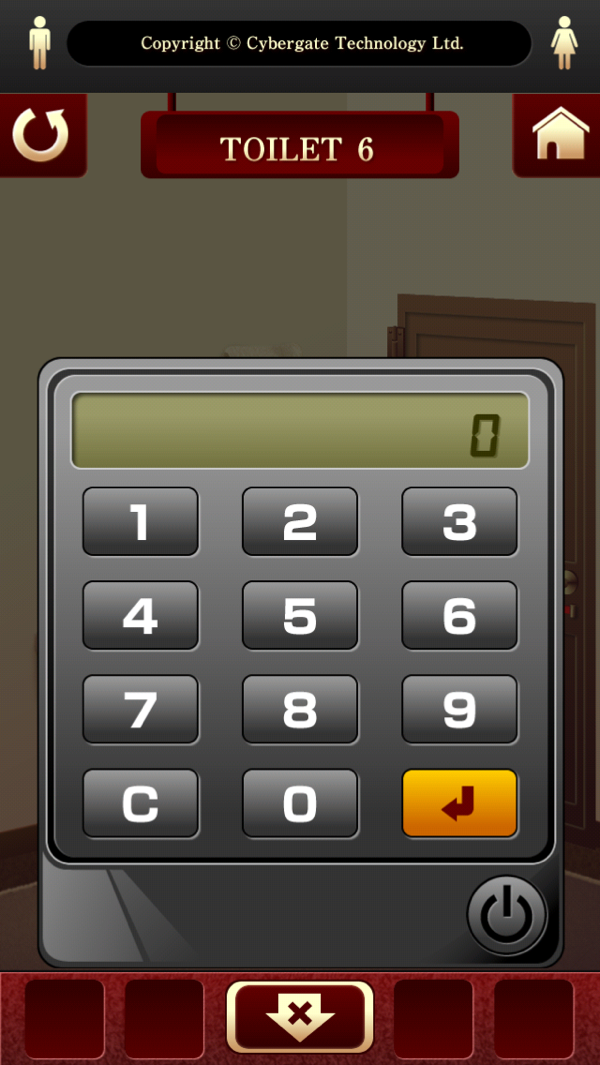Enter digit 9 on the keypad
This screenshot has height=1065, width=600.
tap(459, 709)
